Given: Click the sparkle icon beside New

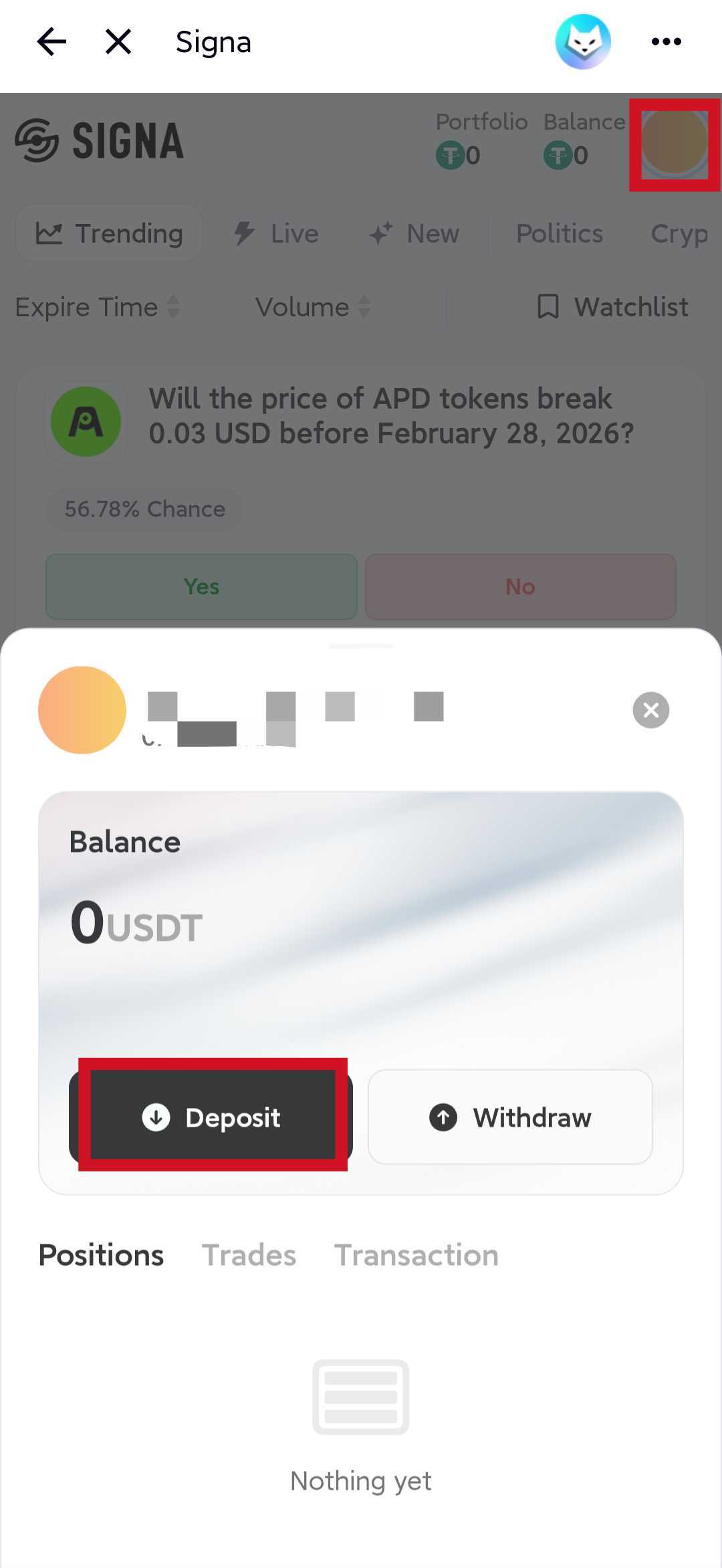Looking at the screenshot, I should (x=381, y=232).
